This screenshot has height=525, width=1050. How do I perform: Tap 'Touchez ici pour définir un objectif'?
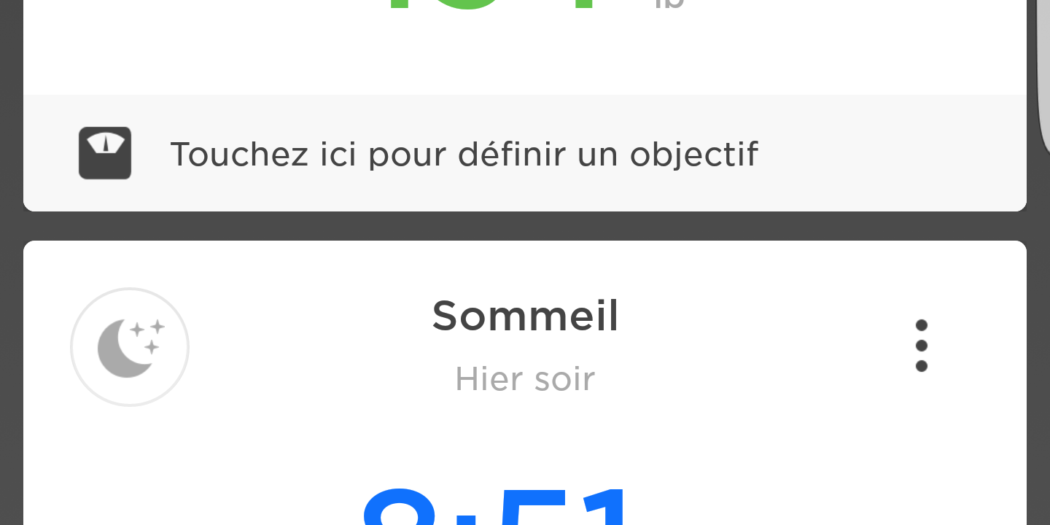click(464, 155)
